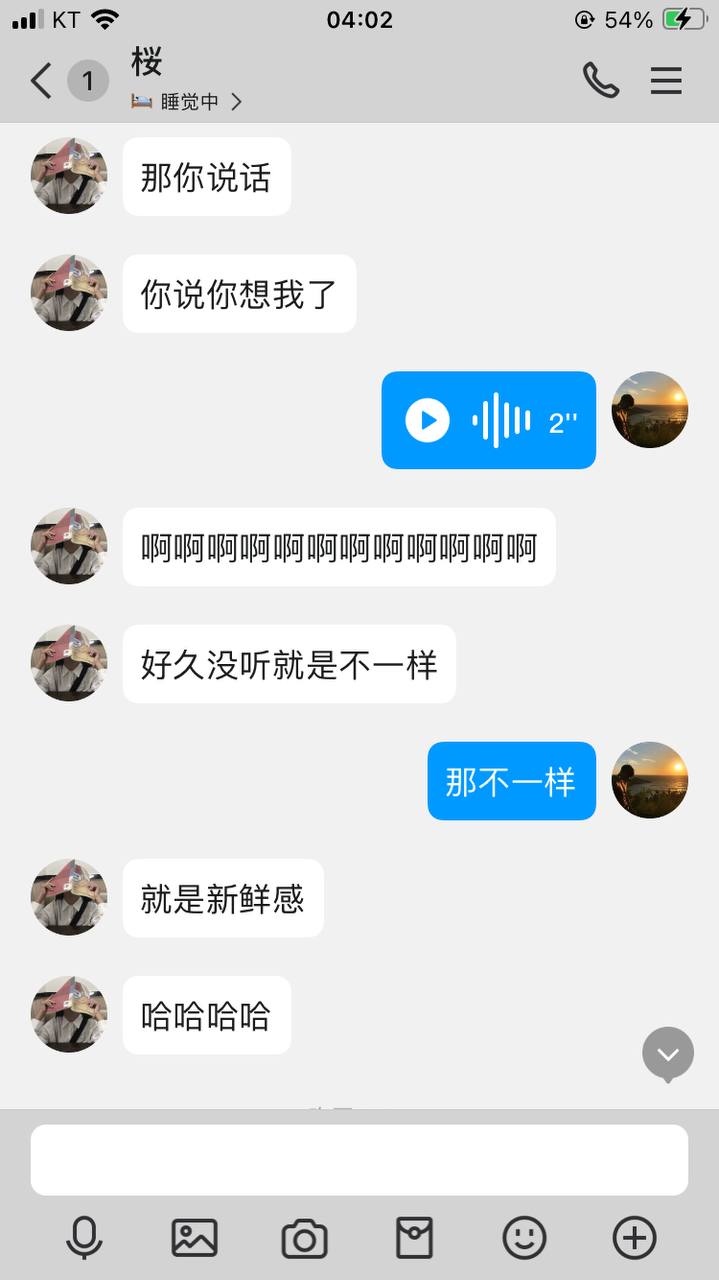
Task: Jump to the latest messages
Action: [668, 1054]
